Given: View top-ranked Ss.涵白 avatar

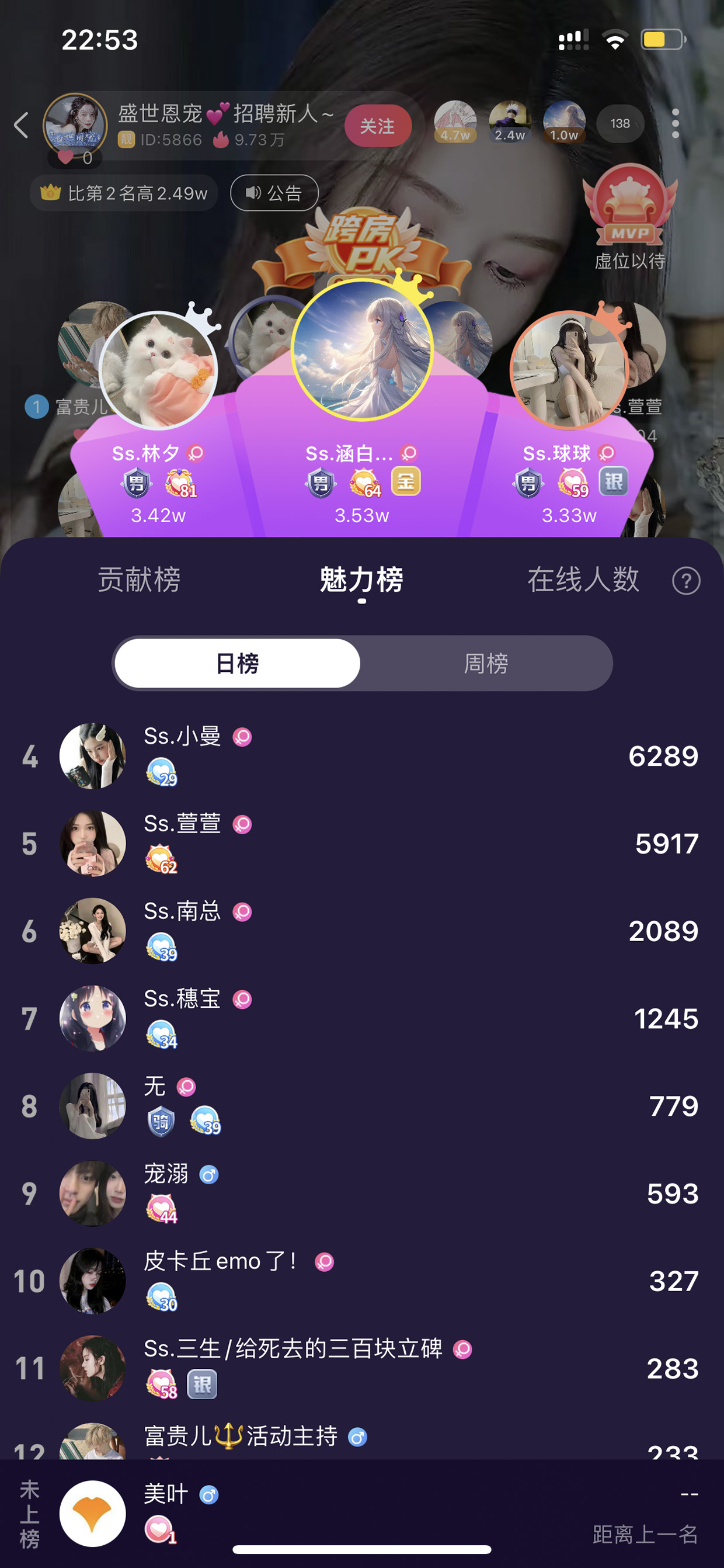Looking at the screenshot, I should [362, 349].
